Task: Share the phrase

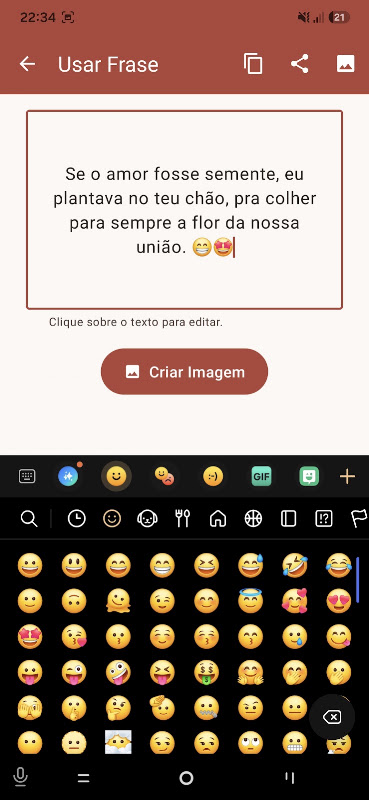Action: point(300,64)
